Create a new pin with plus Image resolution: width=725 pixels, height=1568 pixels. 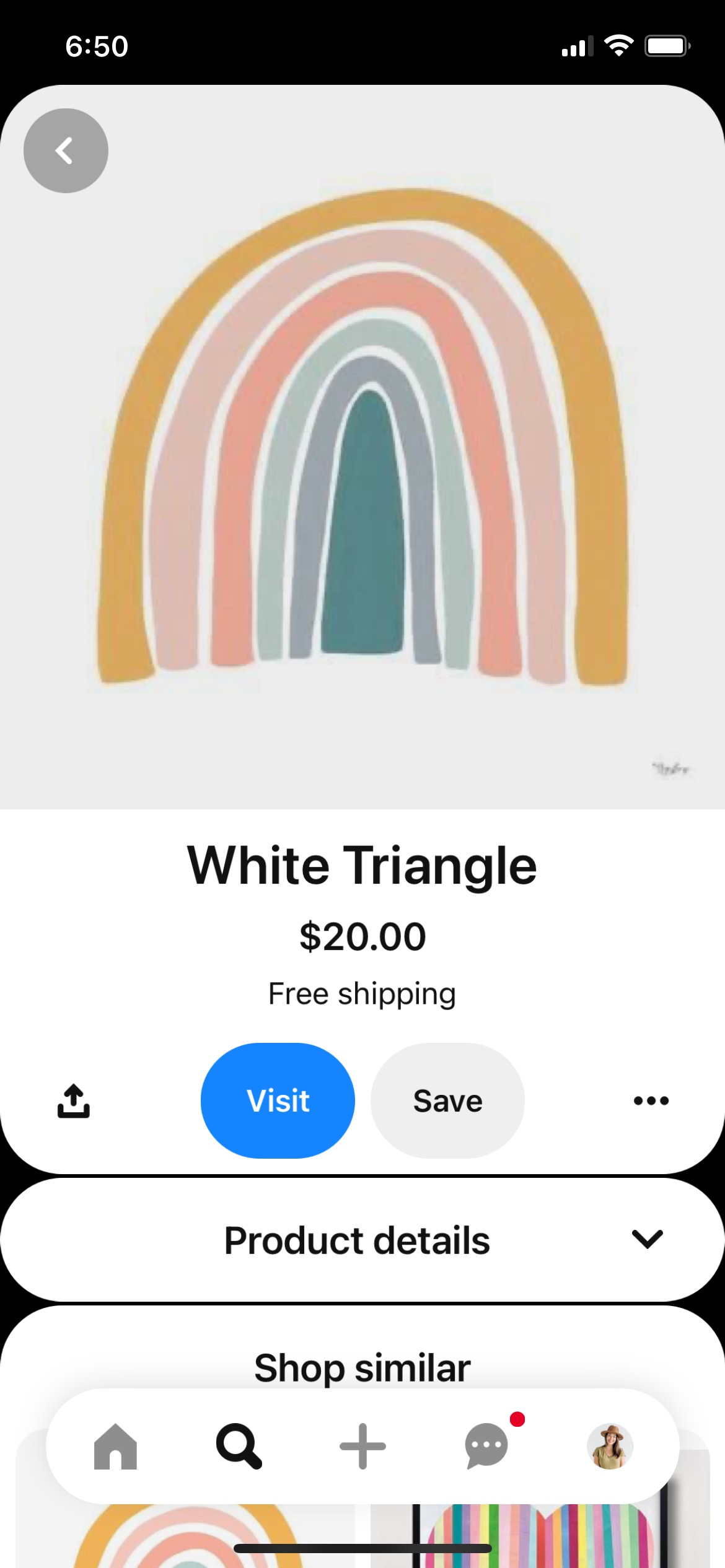click(362, 1446)
